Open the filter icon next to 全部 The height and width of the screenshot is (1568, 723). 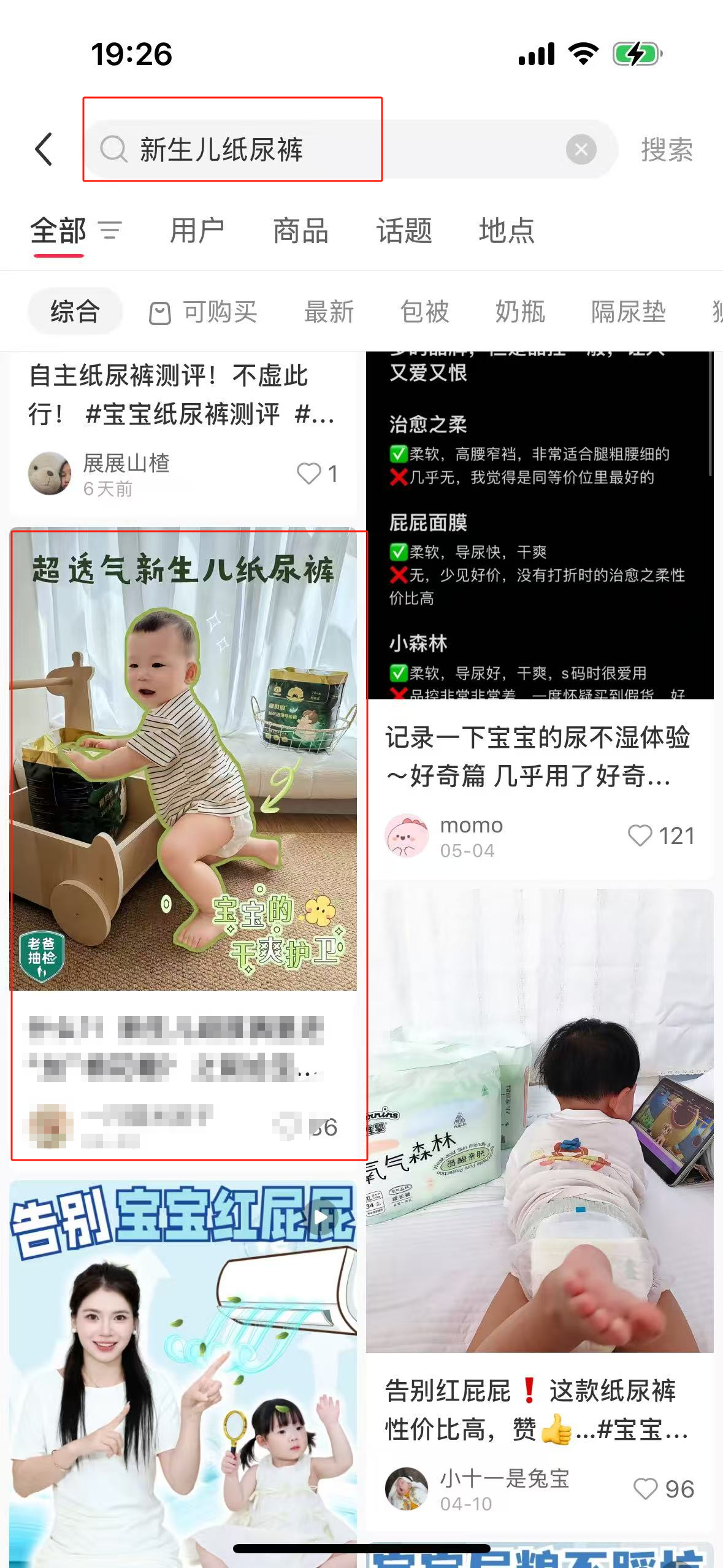(110, 231)
